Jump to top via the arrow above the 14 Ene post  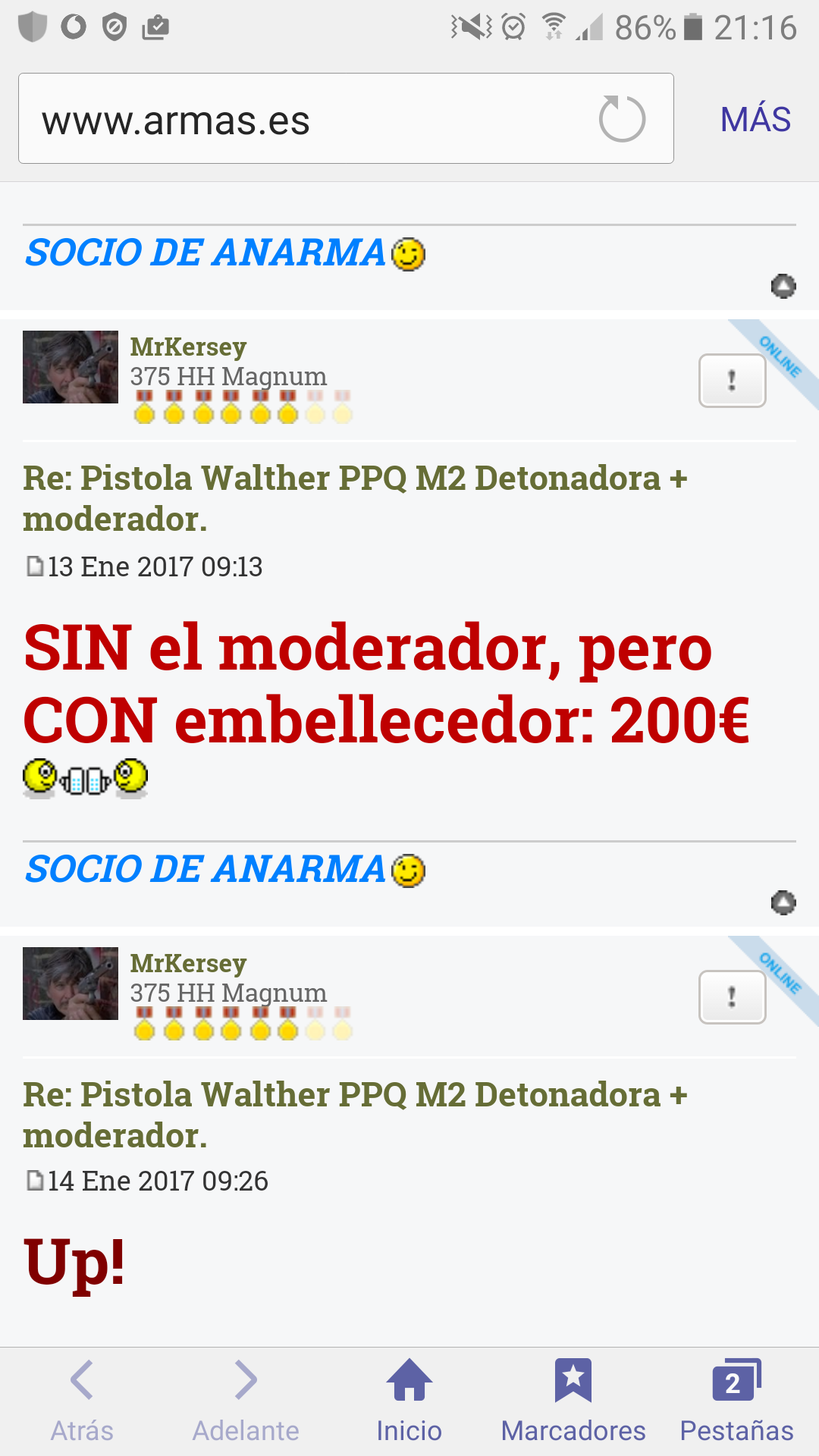[783, 902]
